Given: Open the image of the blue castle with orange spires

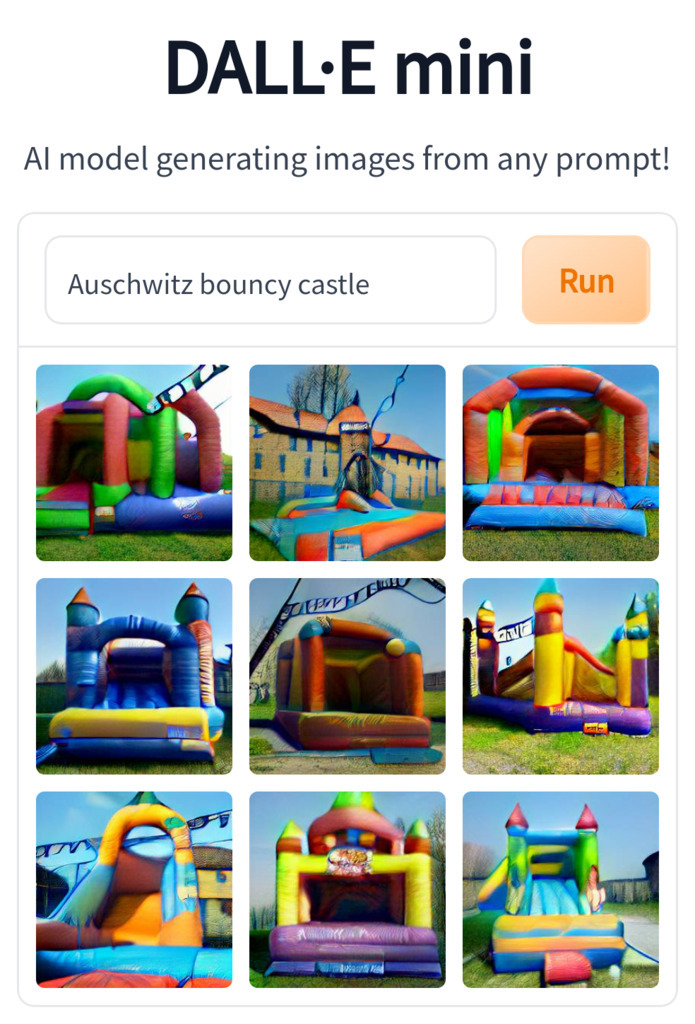Looking at the screenshot, I should click(134, 676).
